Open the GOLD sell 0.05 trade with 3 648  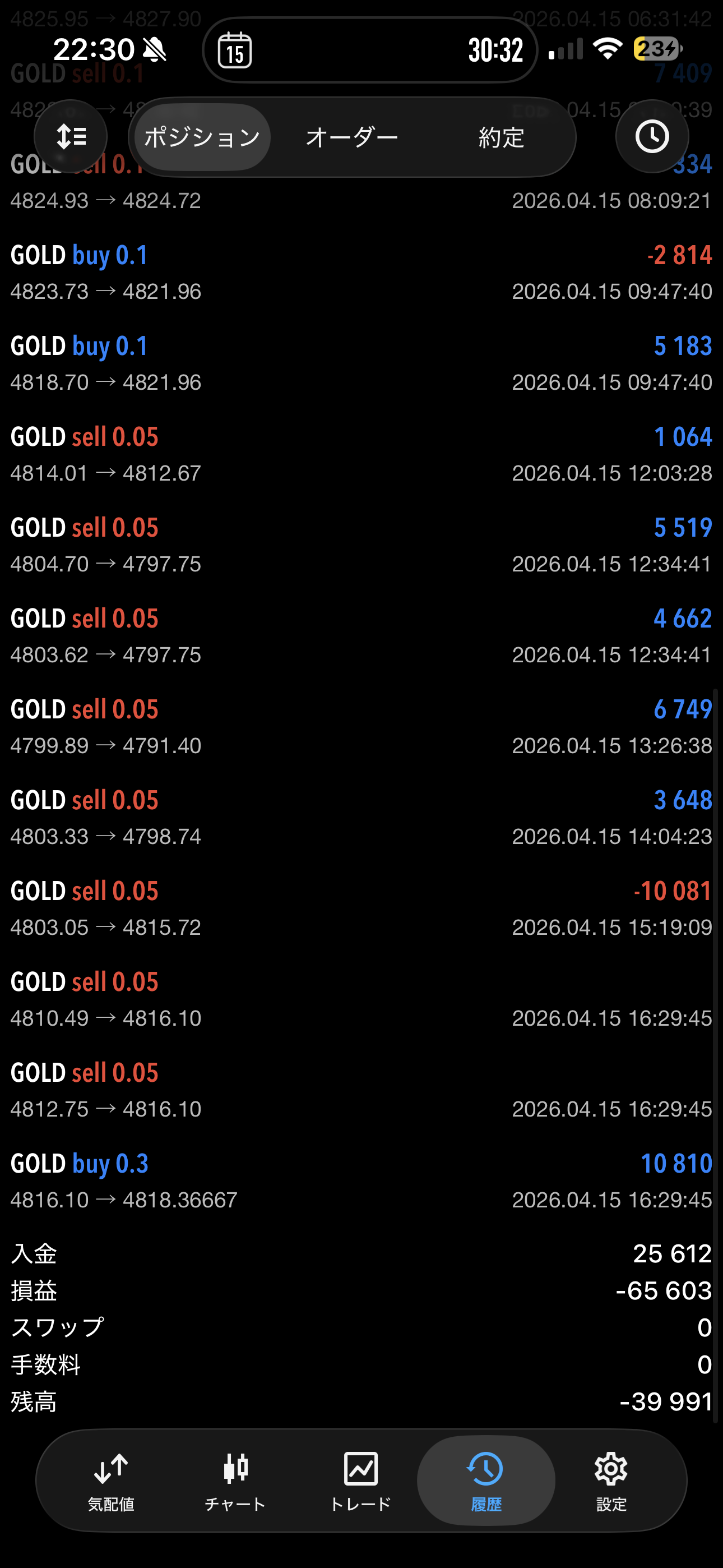[361, 818]
